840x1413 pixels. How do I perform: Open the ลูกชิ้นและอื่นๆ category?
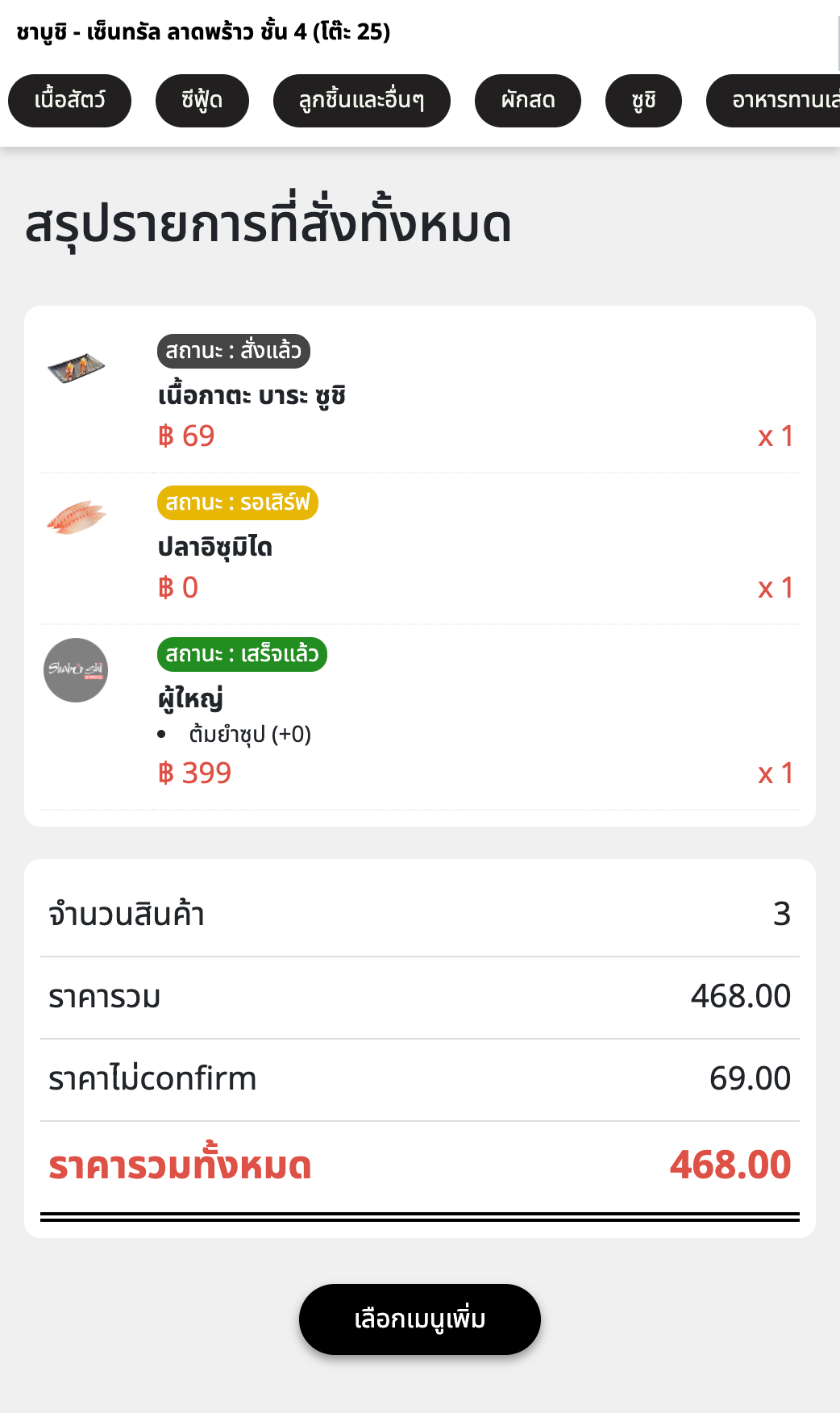pyautogui.click(x=362, y=101)
